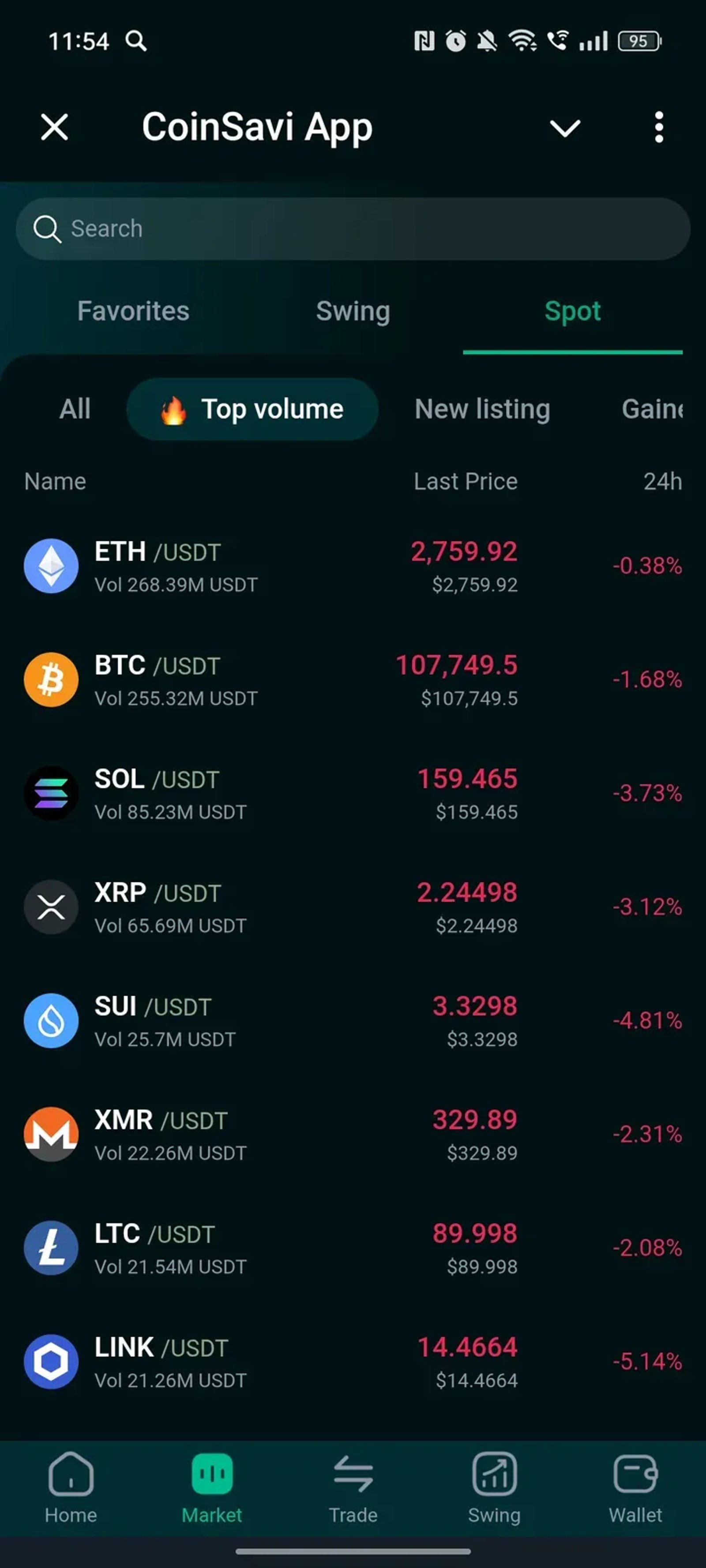
Task: Open the LINK/USDT trading pair
Action: (x=304, y=1362)
